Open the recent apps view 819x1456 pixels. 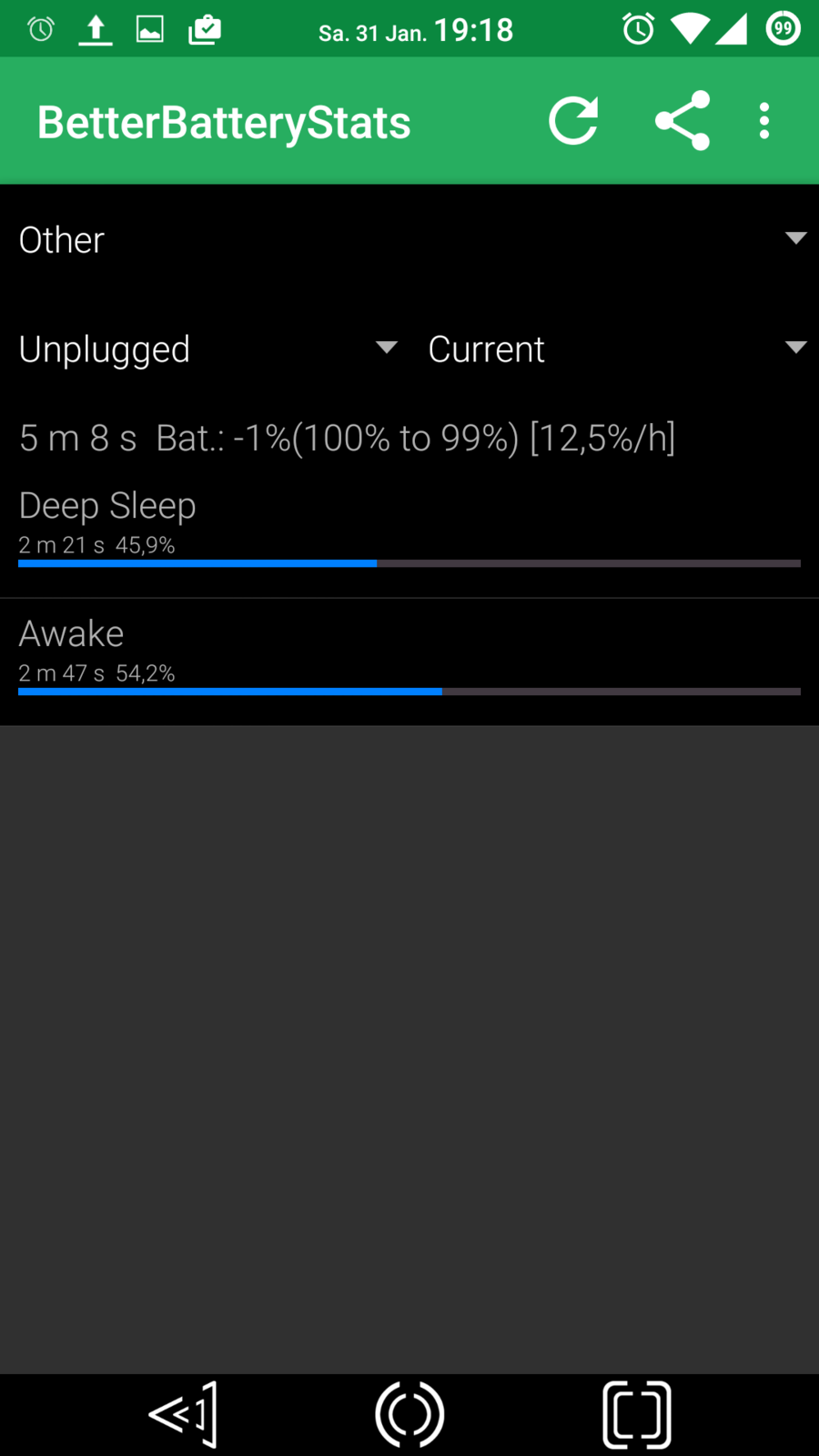pyautogui.click(x=636, y=1414)
